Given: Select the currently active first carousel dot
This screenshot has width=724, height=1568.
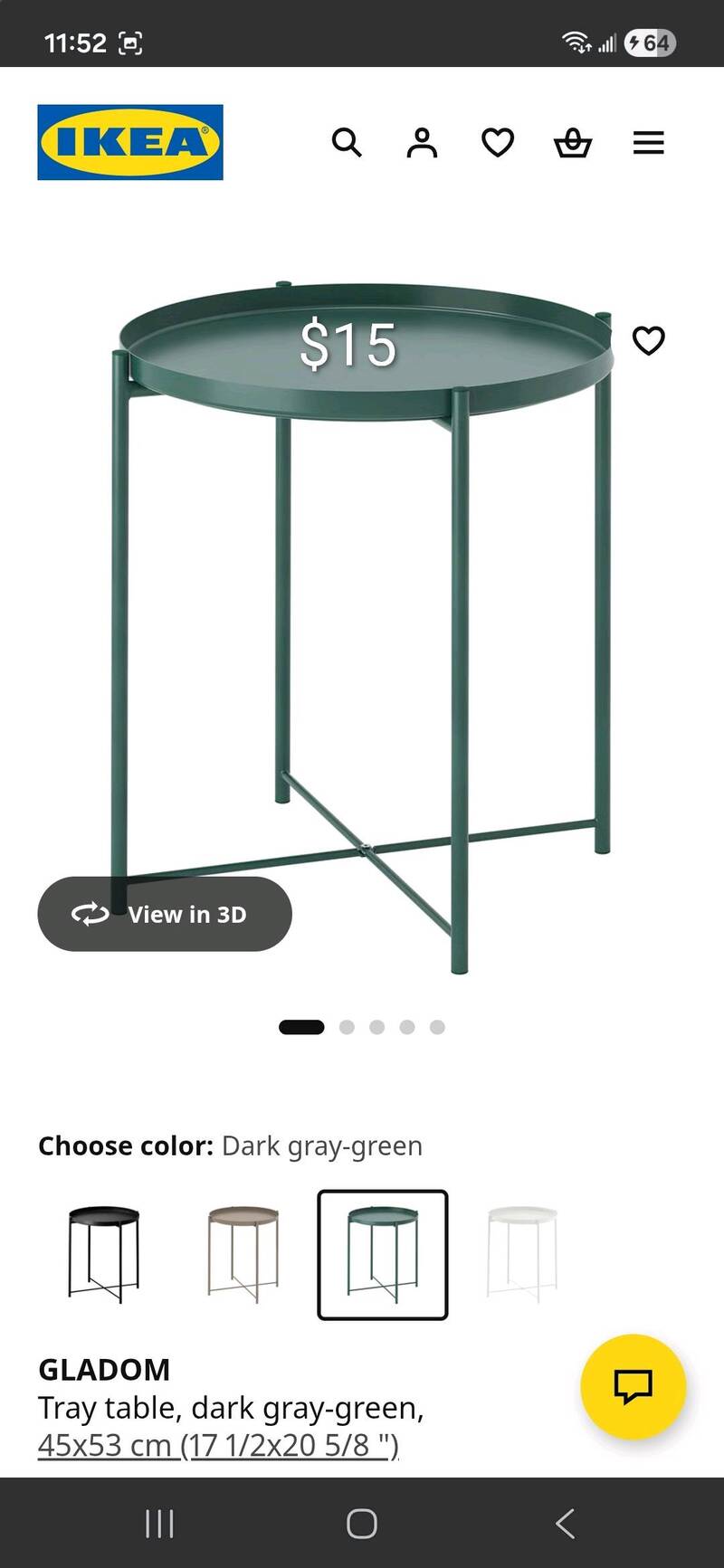Looking at the screenshot, I should pyautogui.click(x=300, y=1026).
